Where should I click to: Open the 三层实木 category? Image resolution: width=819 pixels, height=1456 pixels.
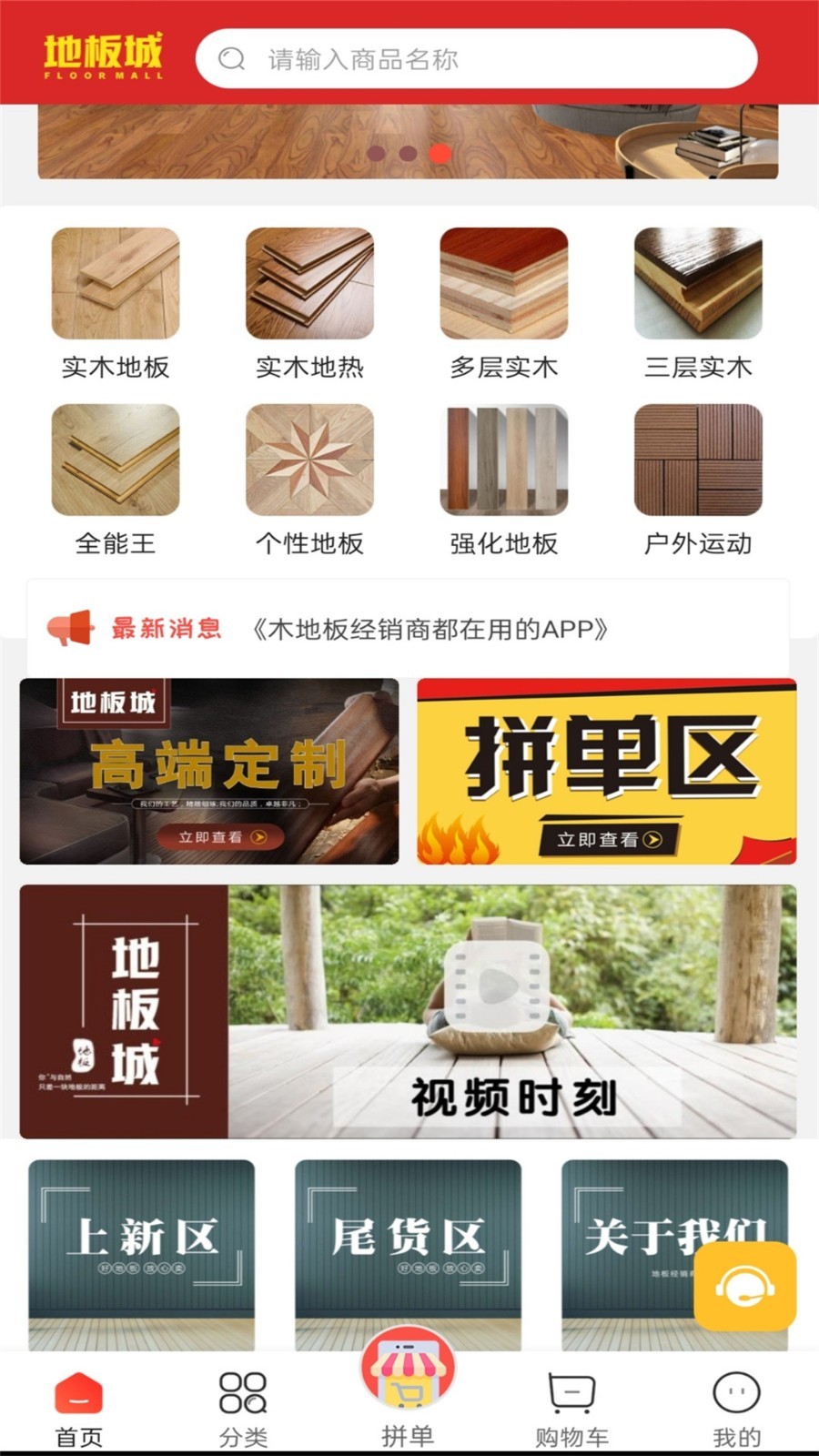coord(698,302)
